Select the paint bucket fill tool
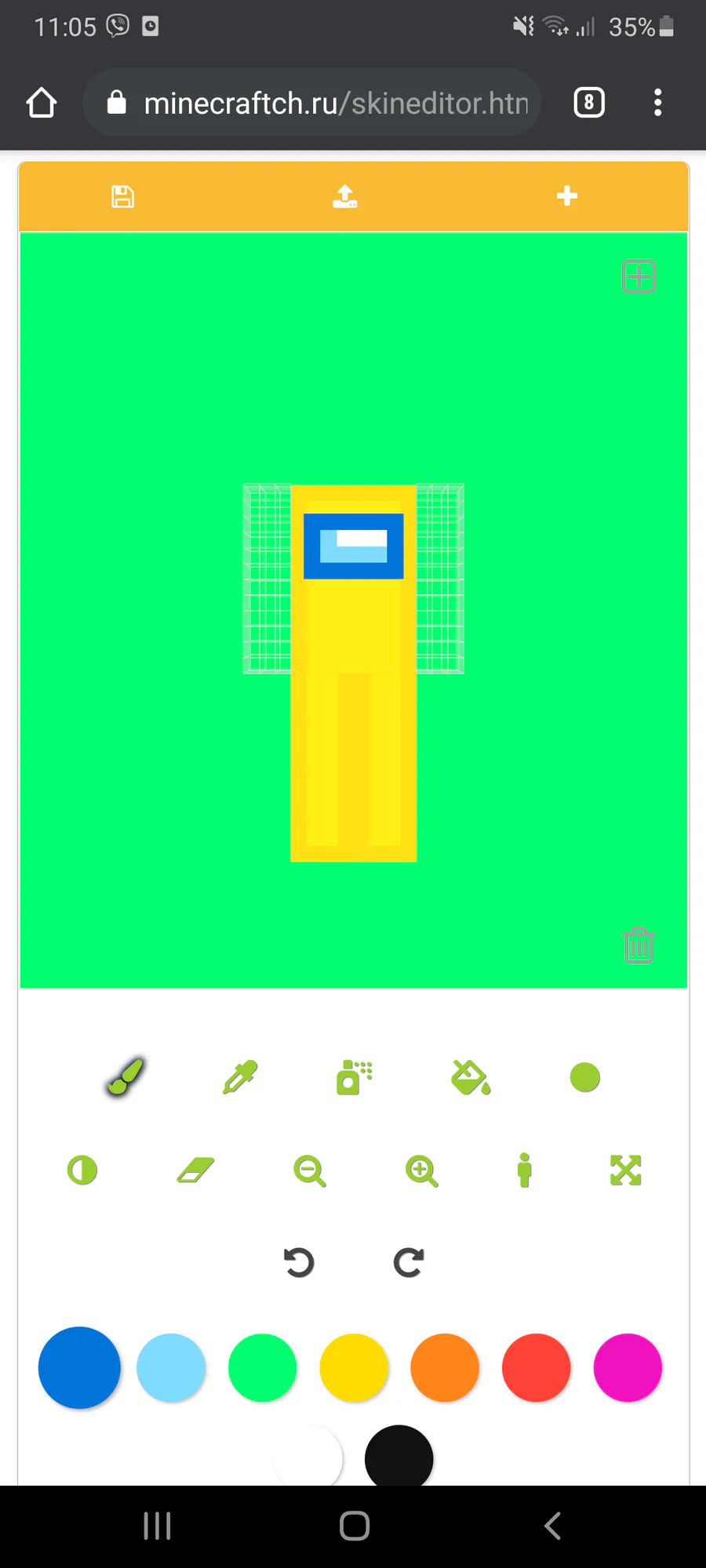Screen dimensions: 706x1568 click(x=471, y=1077)
